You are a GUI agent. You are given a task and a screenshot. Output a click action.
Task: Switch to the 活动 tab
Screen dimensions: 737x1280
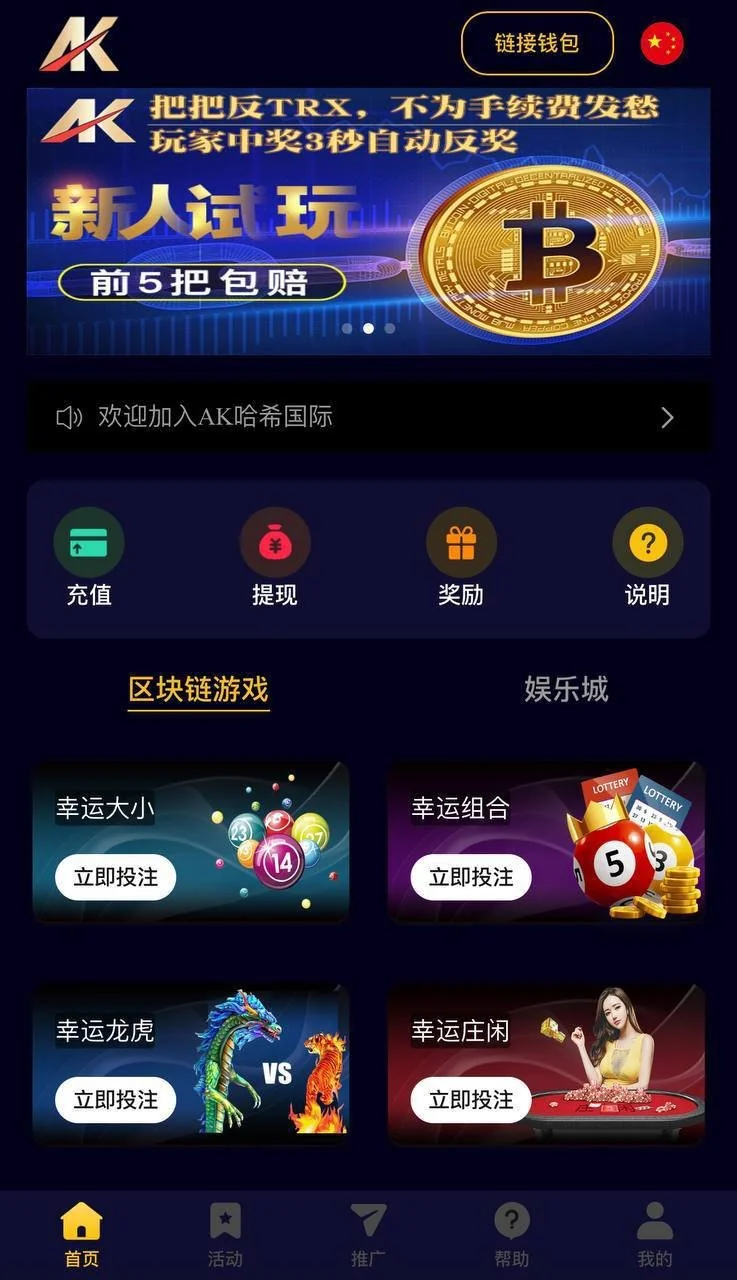225,1235
